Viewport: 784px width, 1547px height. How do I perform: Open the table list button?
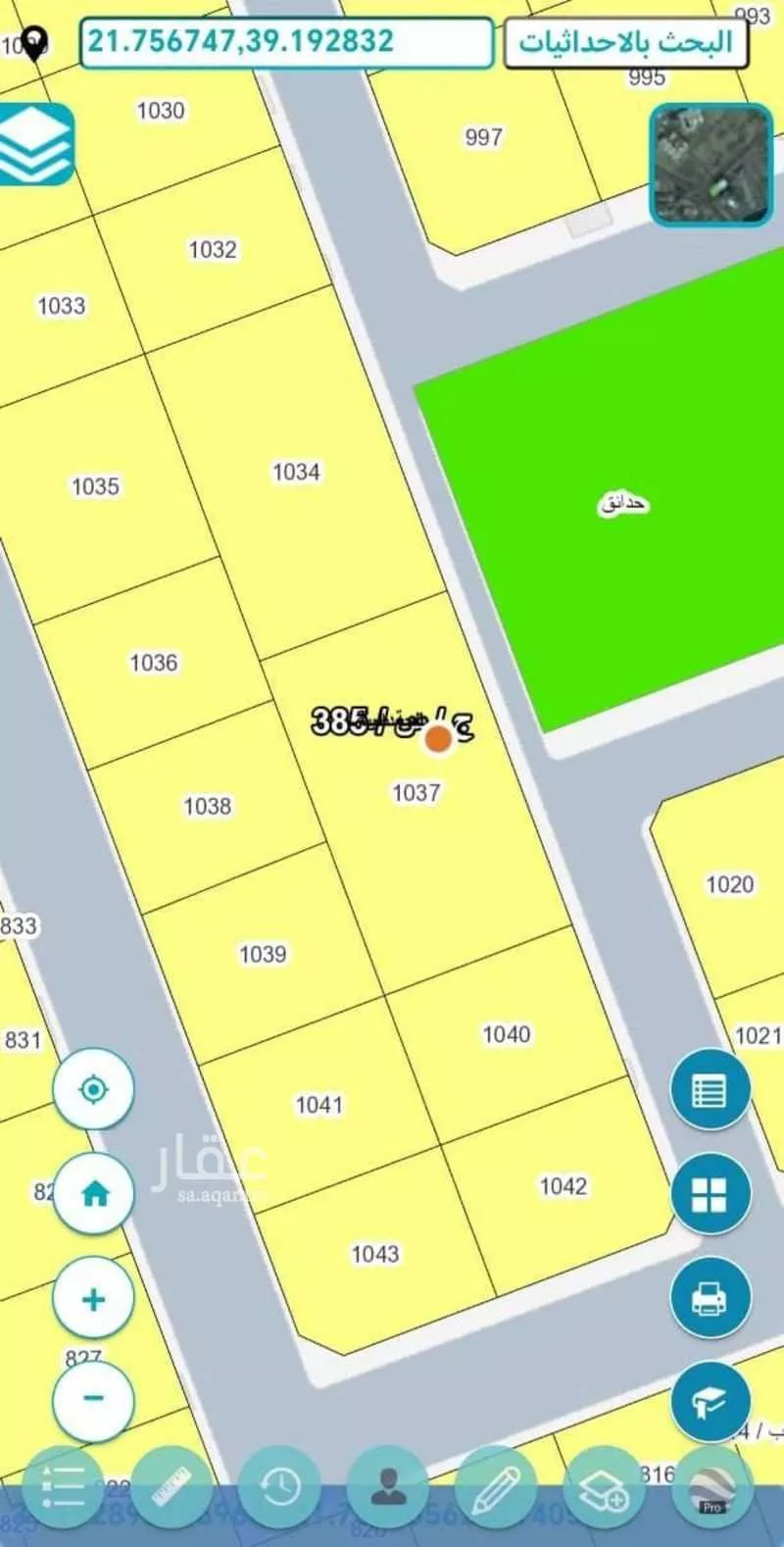(x=710, y=1090)
